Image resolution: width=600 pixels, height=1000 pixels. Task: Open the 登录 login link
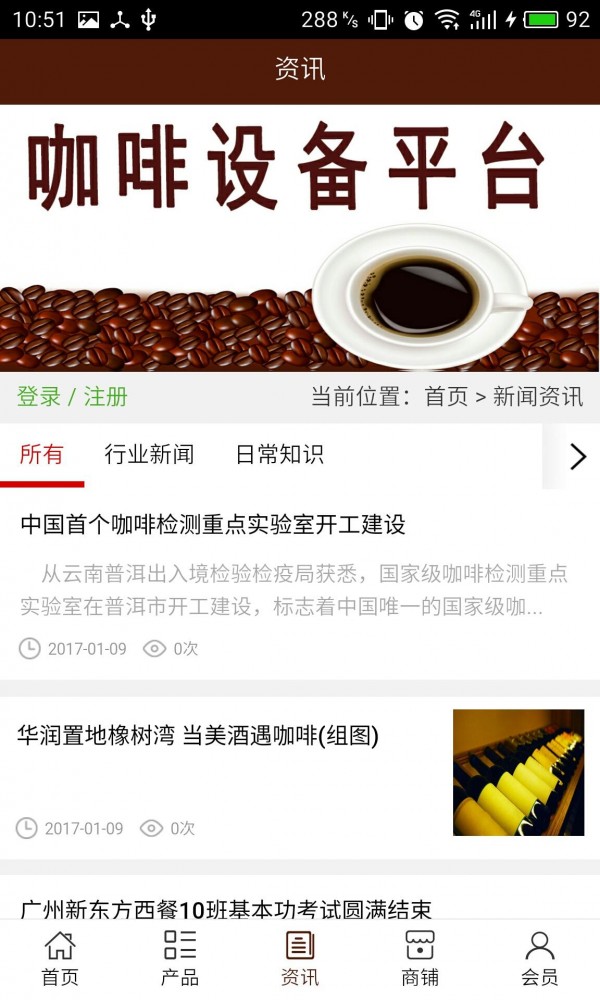39,397
